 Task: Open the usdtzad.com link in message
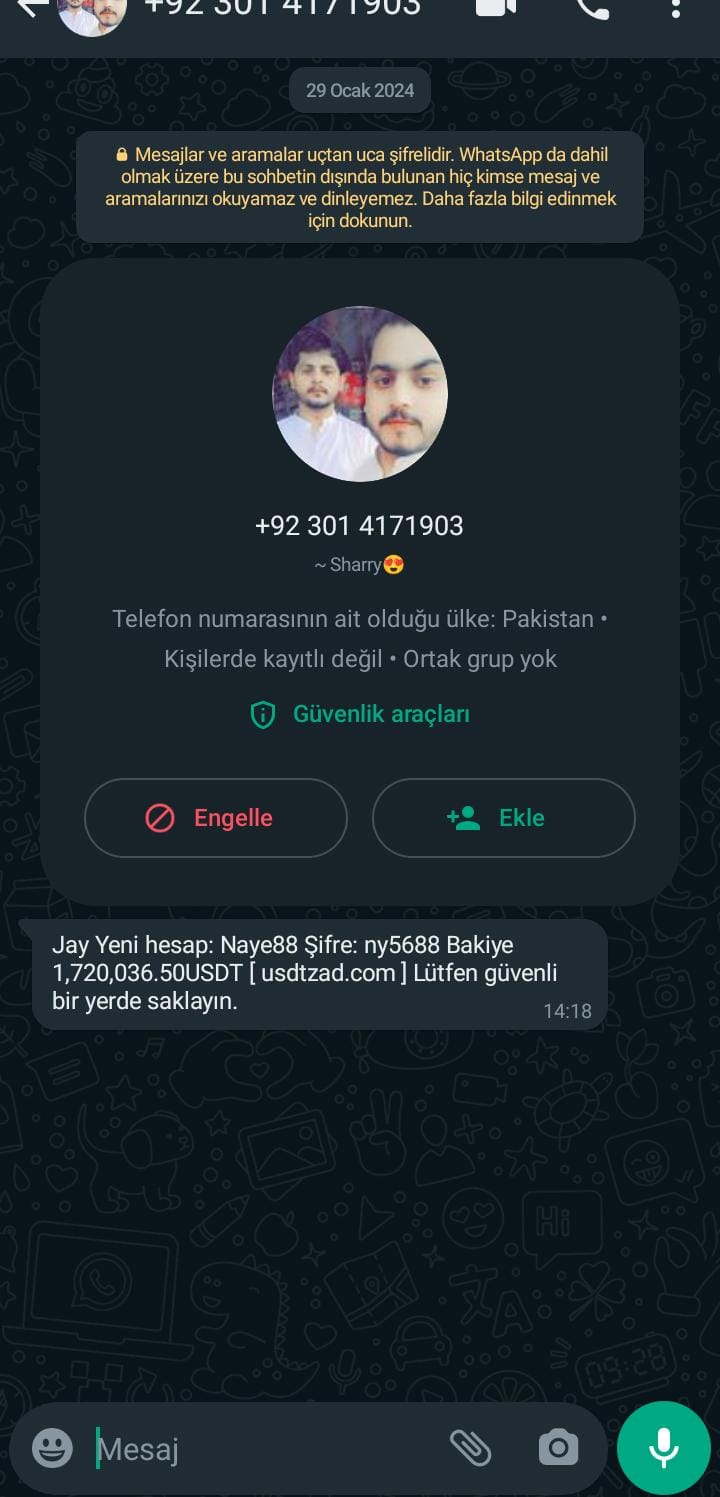[x=328, y=973]
